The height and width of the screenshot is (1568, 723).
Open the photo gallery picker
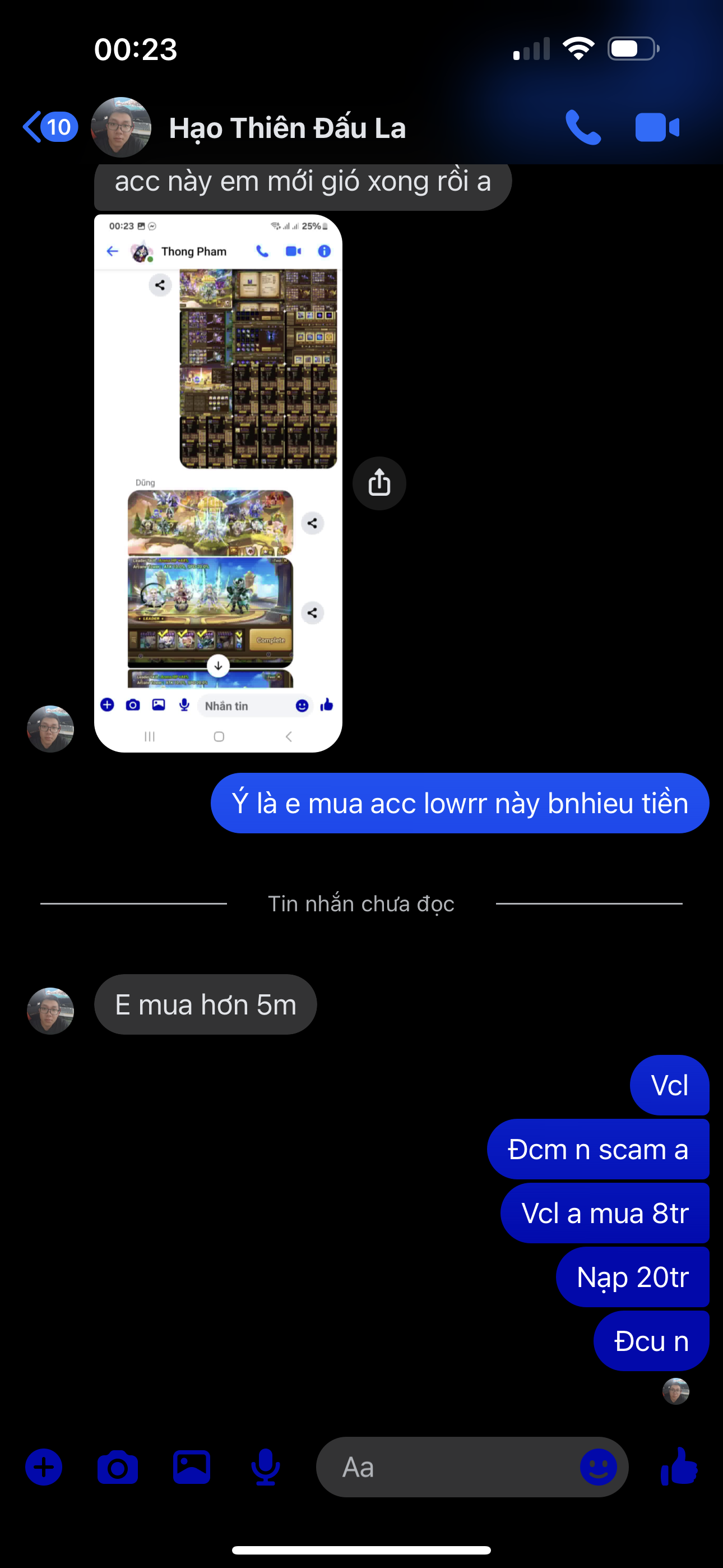(x=192, y=1468)
